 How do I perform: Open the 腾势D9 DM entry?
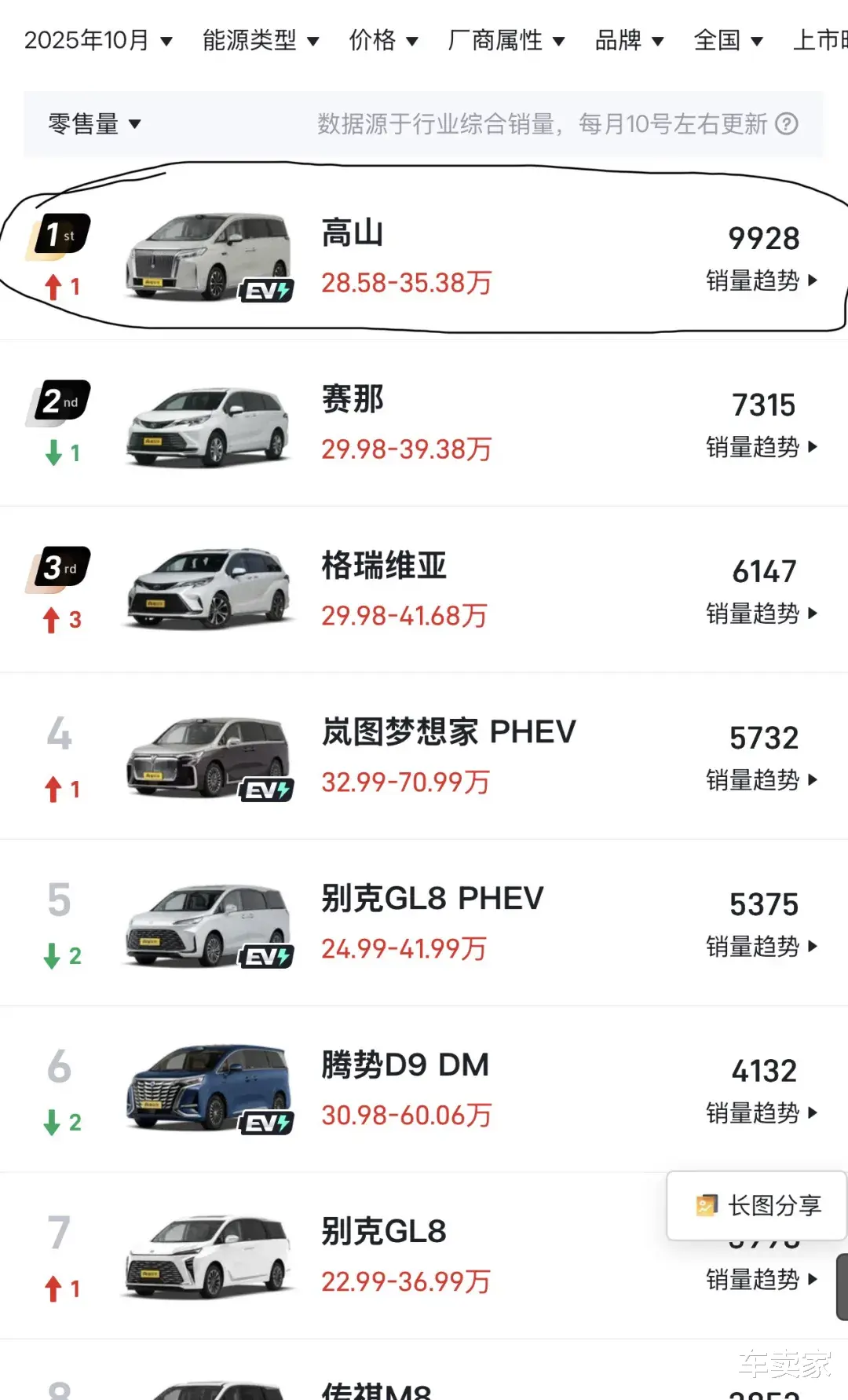point(405,1065)
